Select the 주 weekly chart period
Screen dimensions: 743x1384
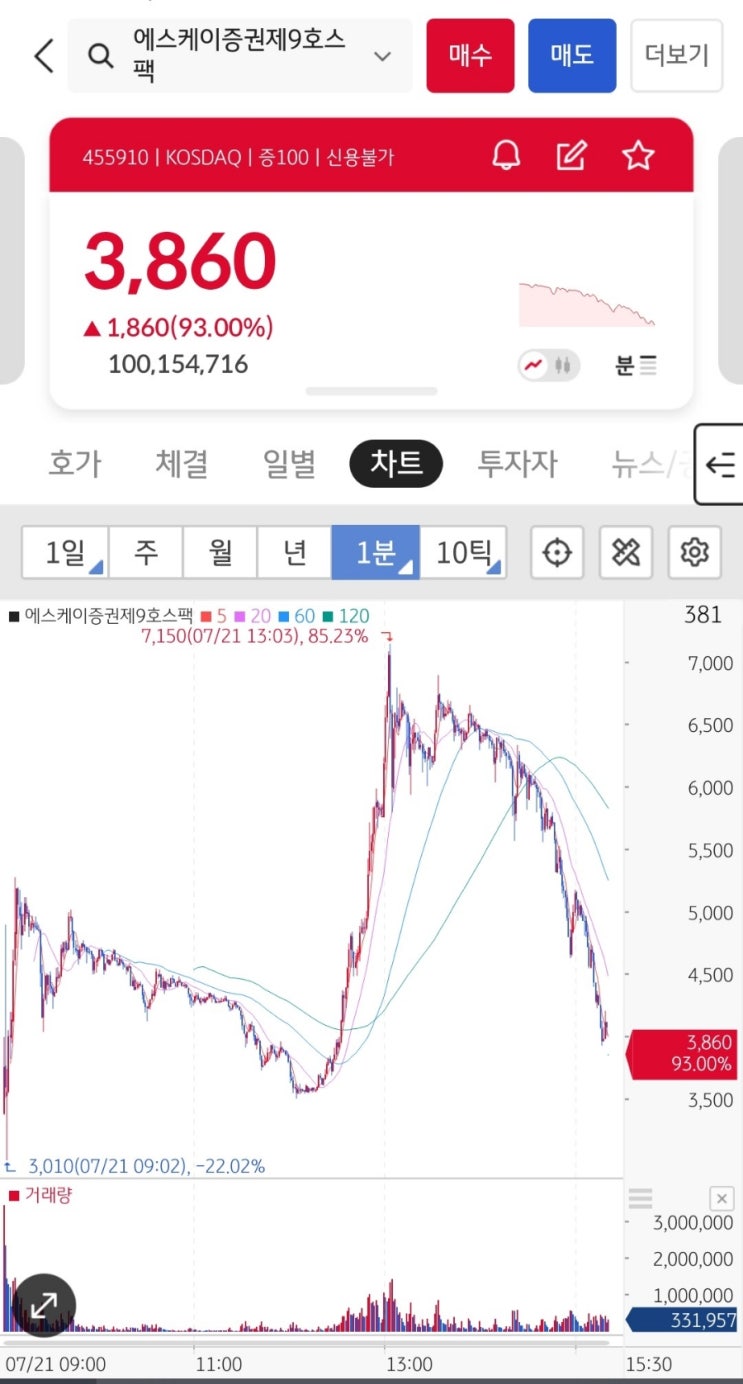pyautogui.click(x=146, y=553)
